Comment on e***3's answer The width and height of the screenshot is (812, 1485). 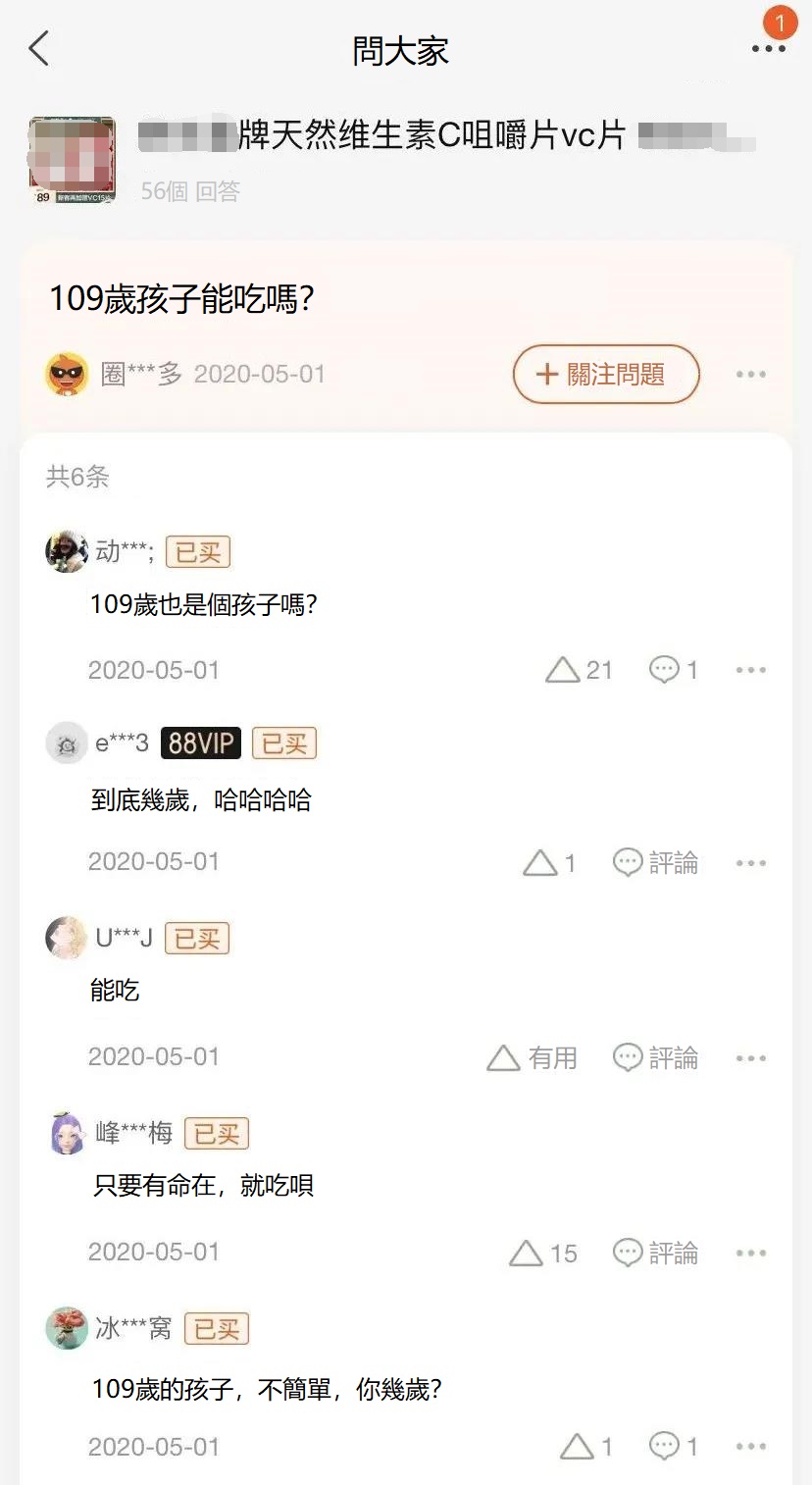(x=655, y=863)
